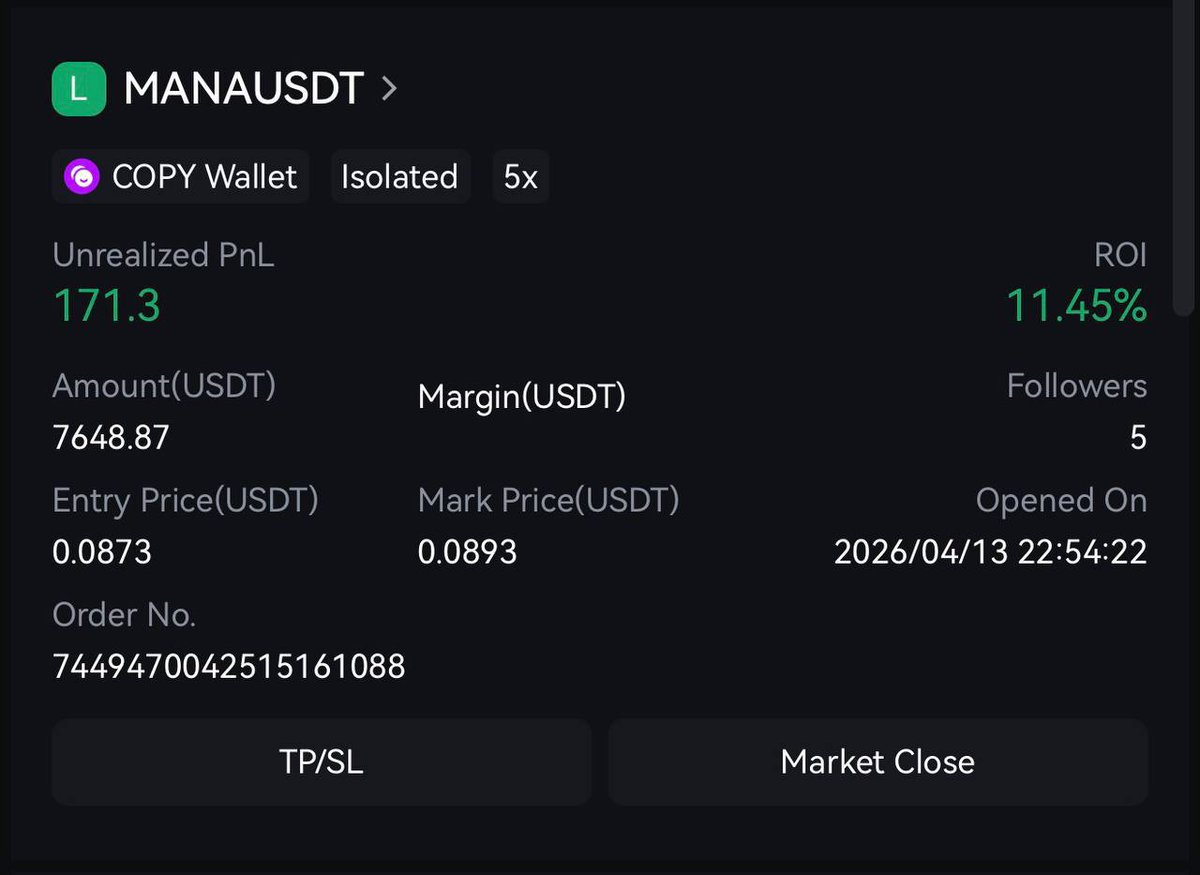Set TP/SL for the MANAUSDT position

[x=321, y=762]
